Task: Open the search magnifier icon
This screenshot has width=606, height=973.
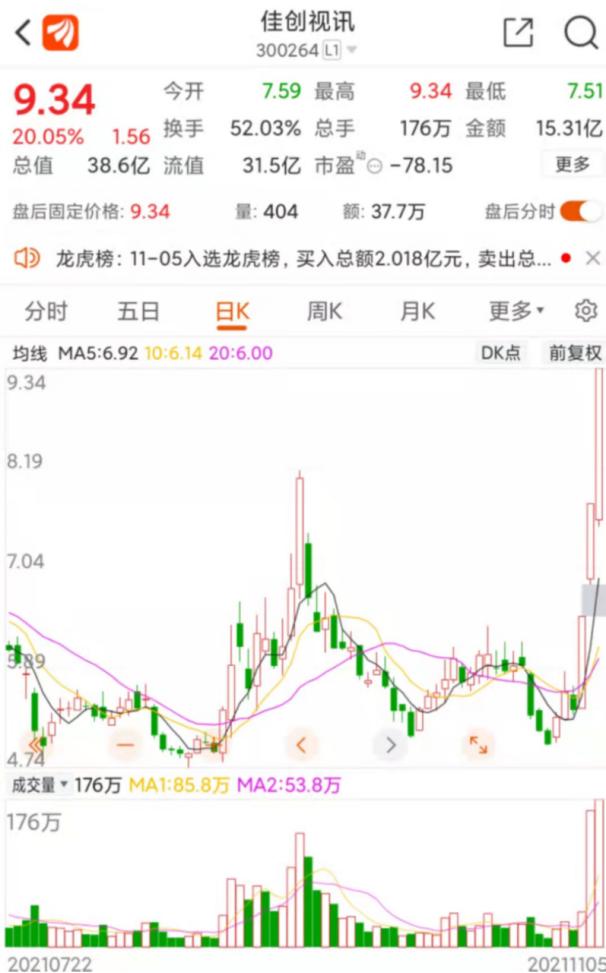Action: click(580, 32)
